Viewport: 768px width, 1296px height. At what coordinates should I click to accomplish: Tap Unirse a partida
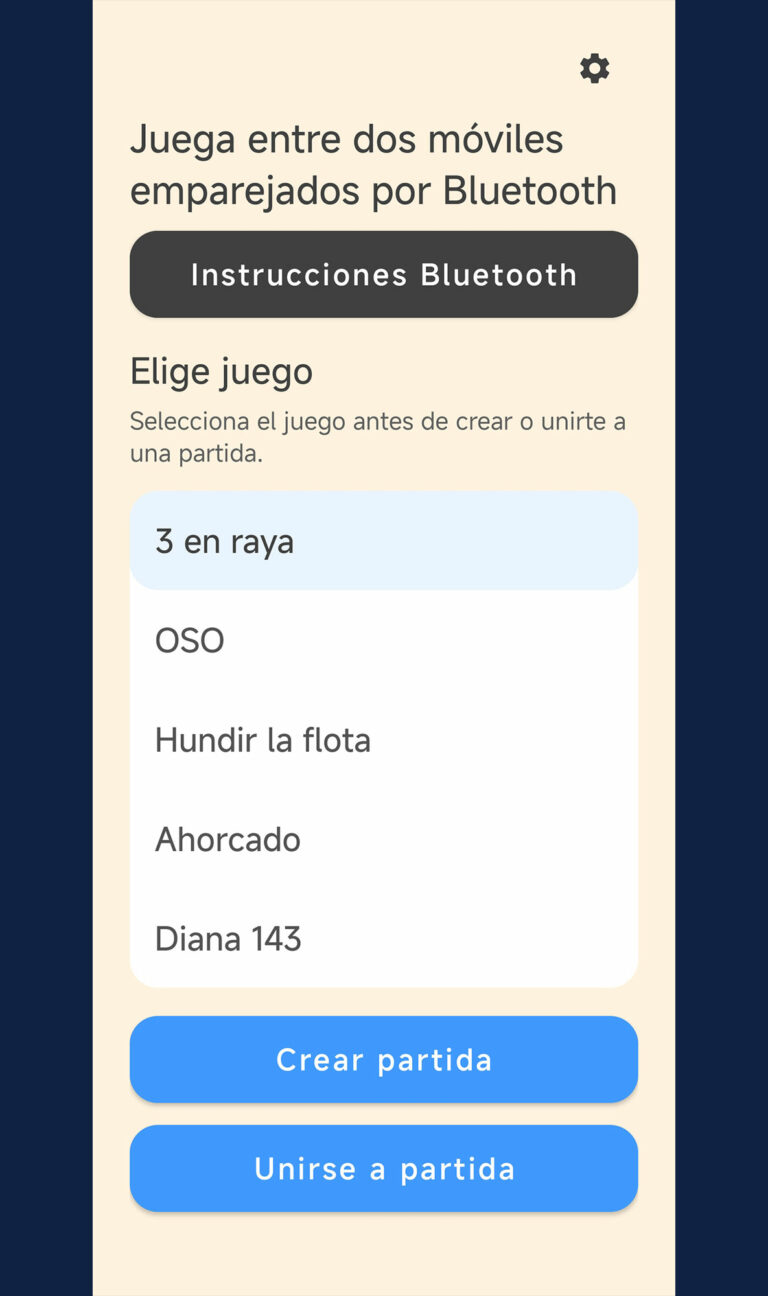pyautogui.click(x=383, y=1168)
